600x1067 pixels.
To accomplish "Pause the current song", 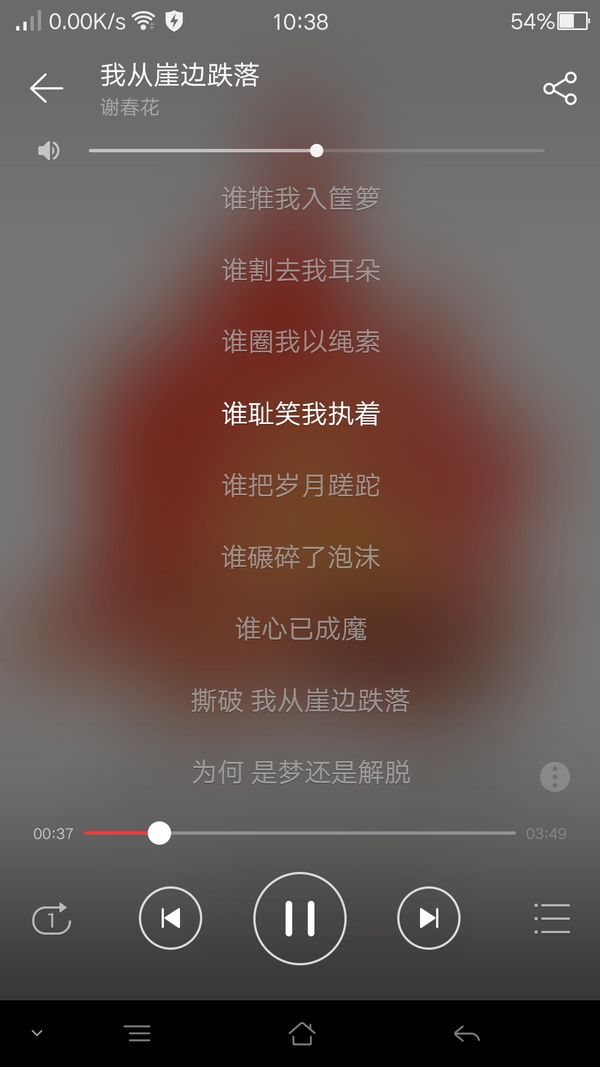I will (300, 919).
